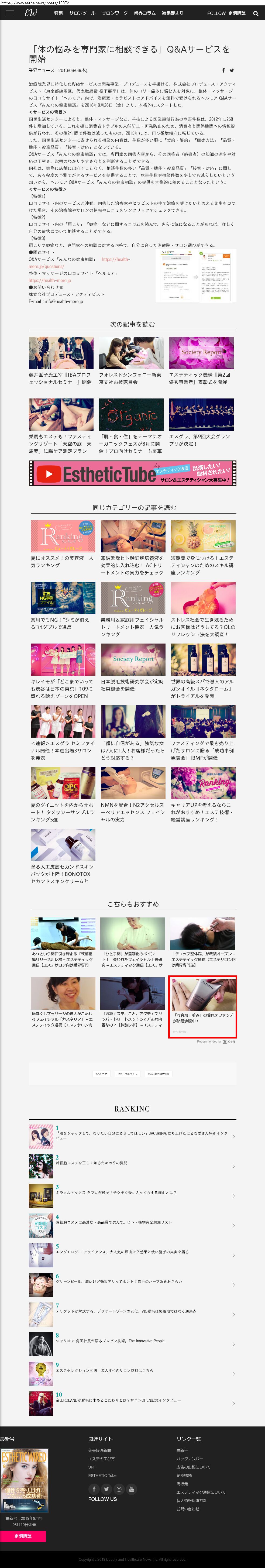Open the hamburger menu
This screenshot has height=1568, width=265.
[x=10, y=13]
